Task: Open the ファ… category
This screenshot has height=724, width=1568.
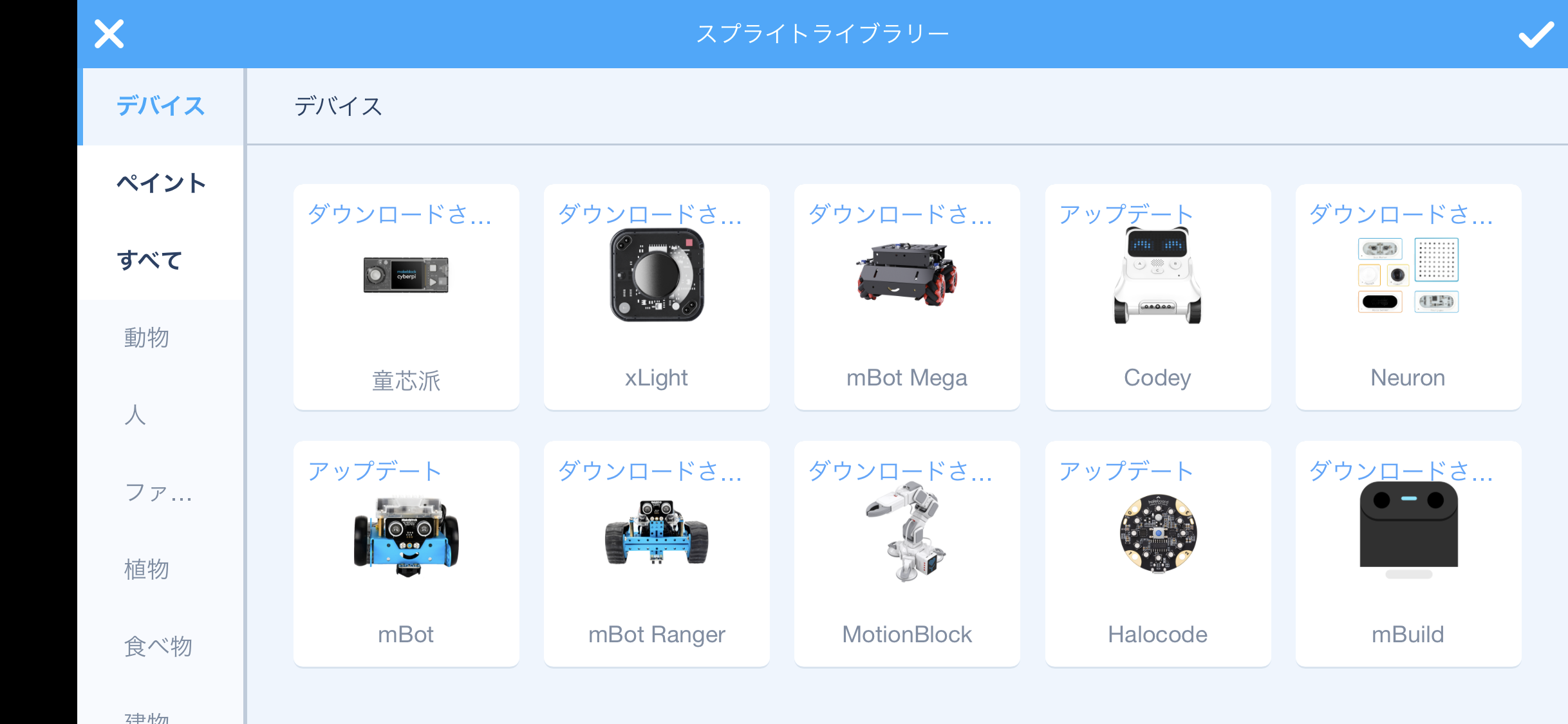Action: (x=158, y=492)
